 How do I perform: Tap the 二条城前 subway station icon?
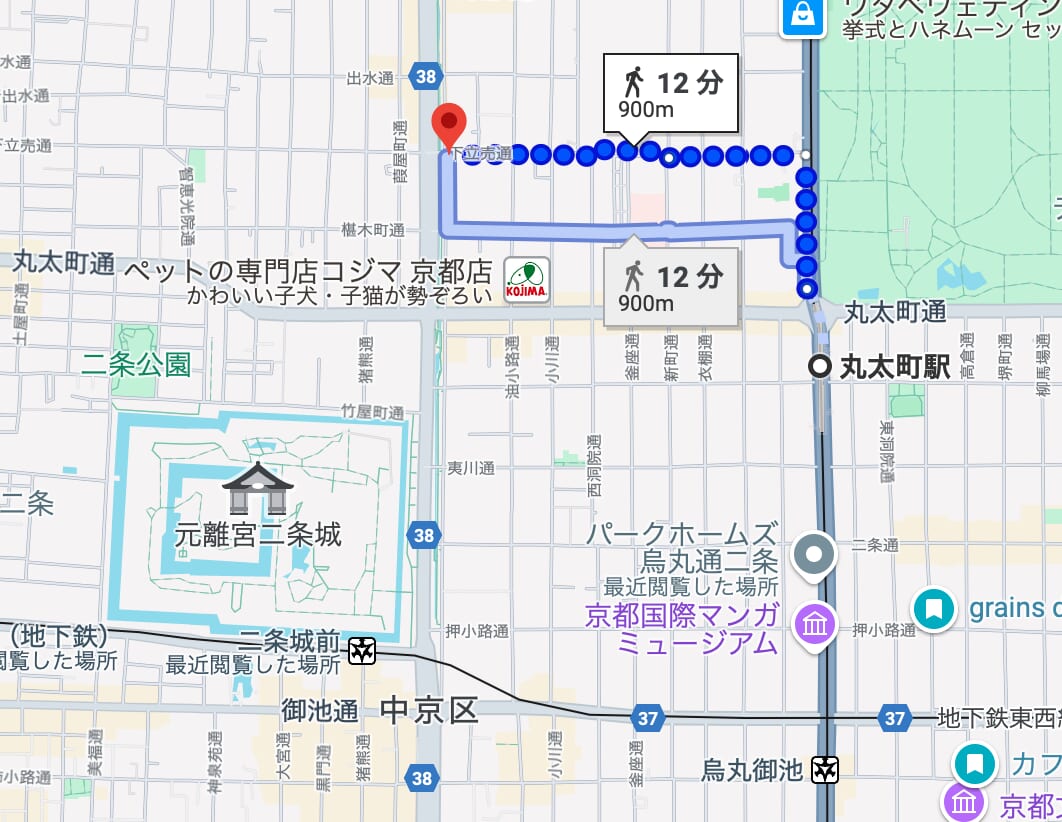tap(362, 651)
